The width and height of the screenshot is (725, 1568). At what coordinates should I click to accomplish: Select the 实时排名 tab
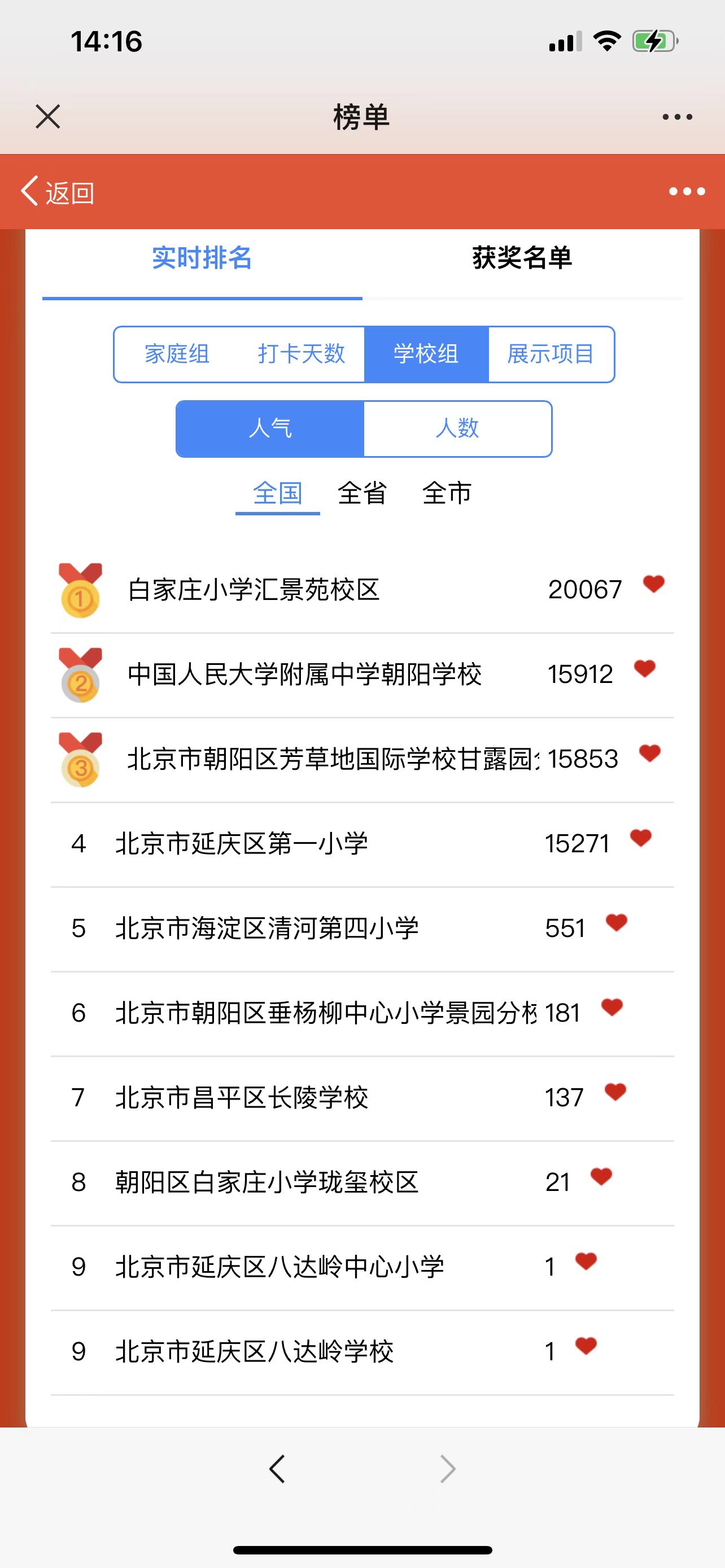click(202, 258)
